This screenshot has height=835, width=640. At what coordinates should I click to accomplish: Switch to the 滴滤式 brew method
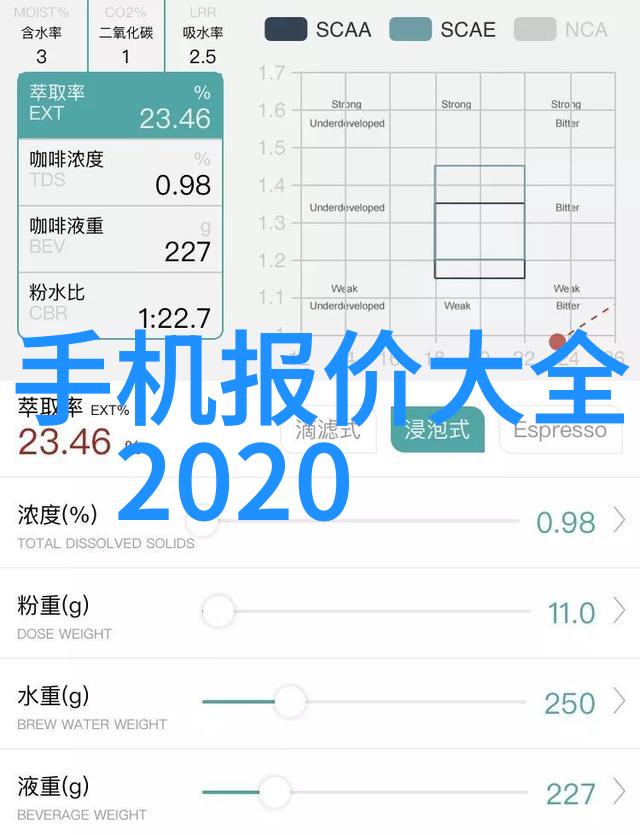[328, 430]
